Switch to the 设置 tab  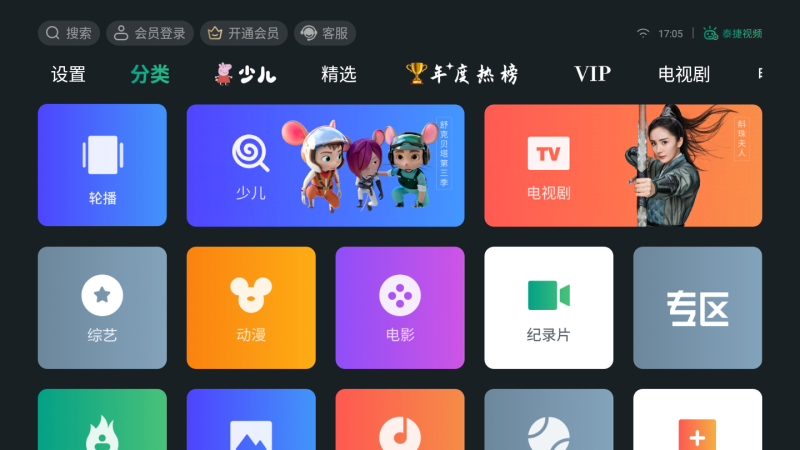[68, 74]
